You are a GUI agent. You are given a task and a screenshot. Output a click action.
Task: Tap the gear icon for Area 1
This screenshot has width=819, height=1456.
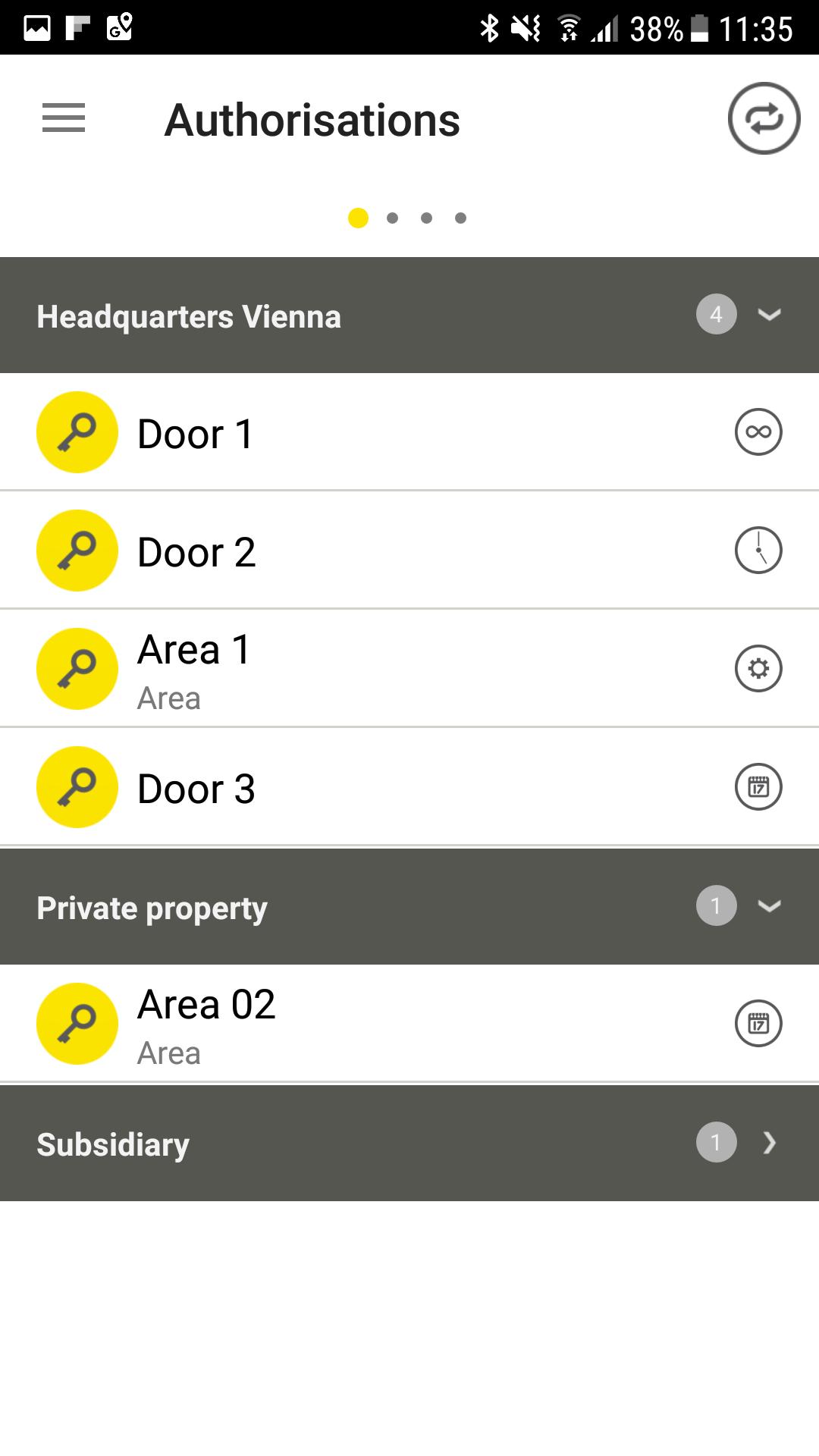point(758,669)
